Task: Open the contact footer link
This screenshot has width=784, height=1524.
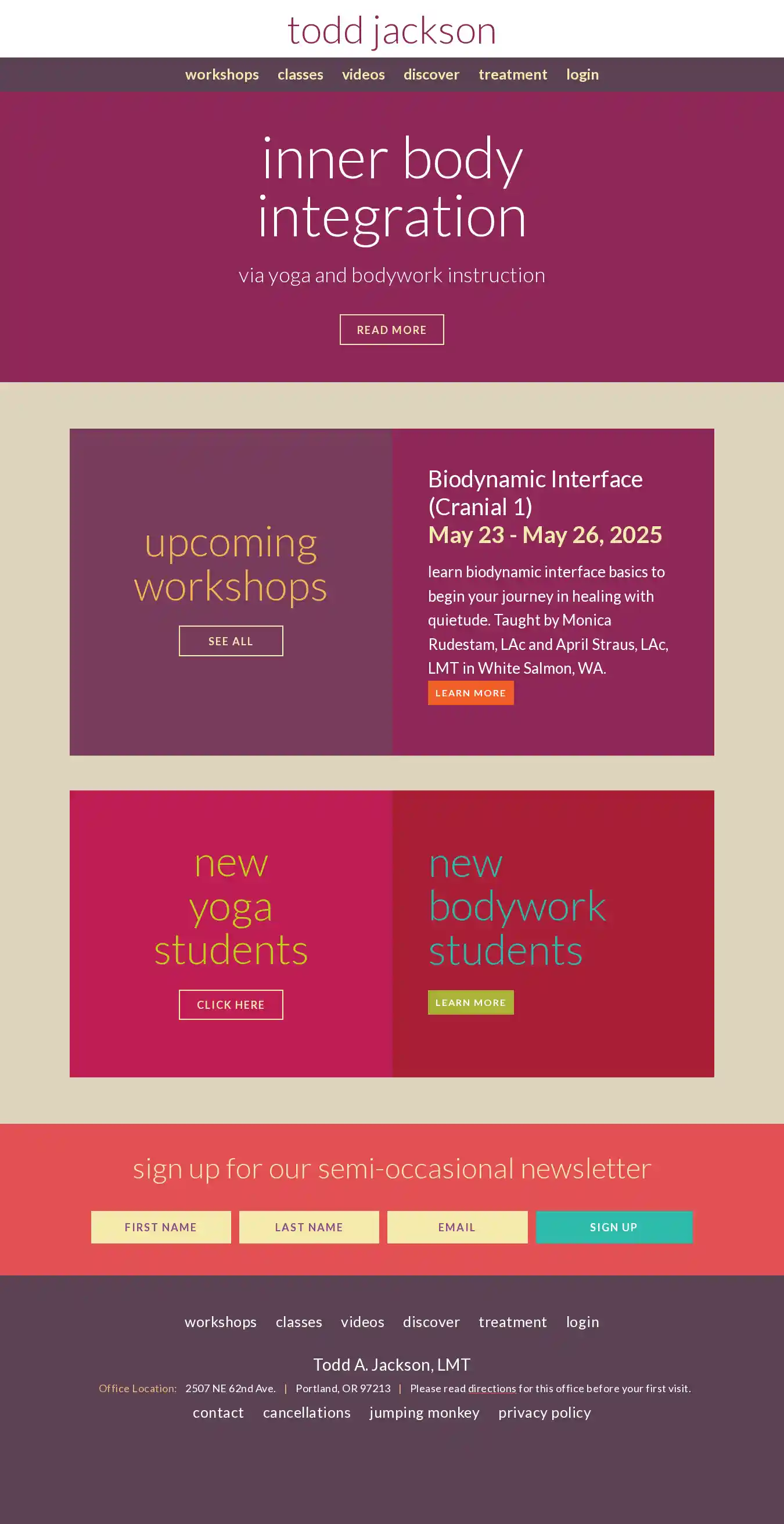Action: point(218,1412)
